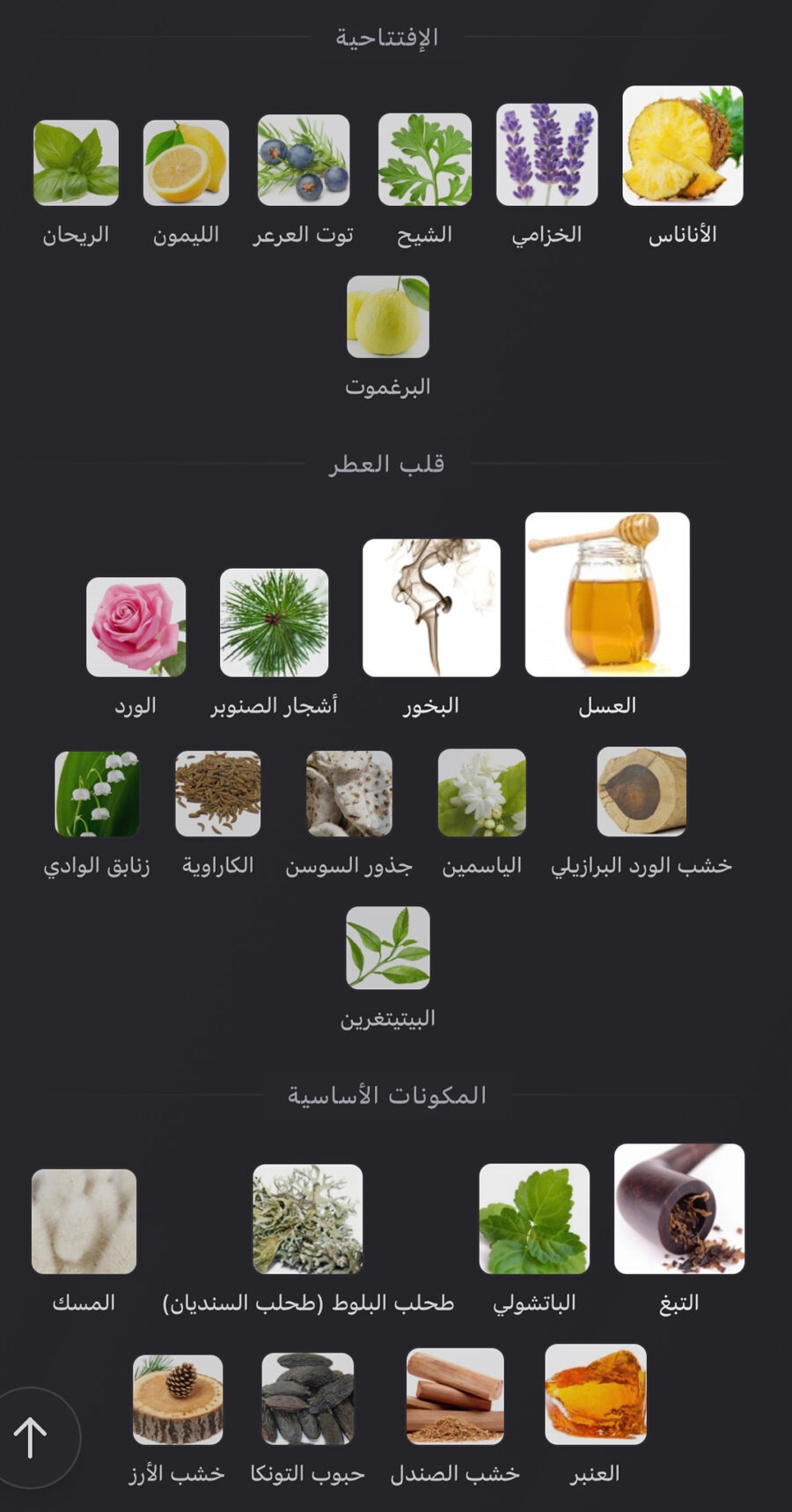Viewport: 792px width, 1512px height.
Task: Select the الكاراوية caraway note
Action: point(217,793)
